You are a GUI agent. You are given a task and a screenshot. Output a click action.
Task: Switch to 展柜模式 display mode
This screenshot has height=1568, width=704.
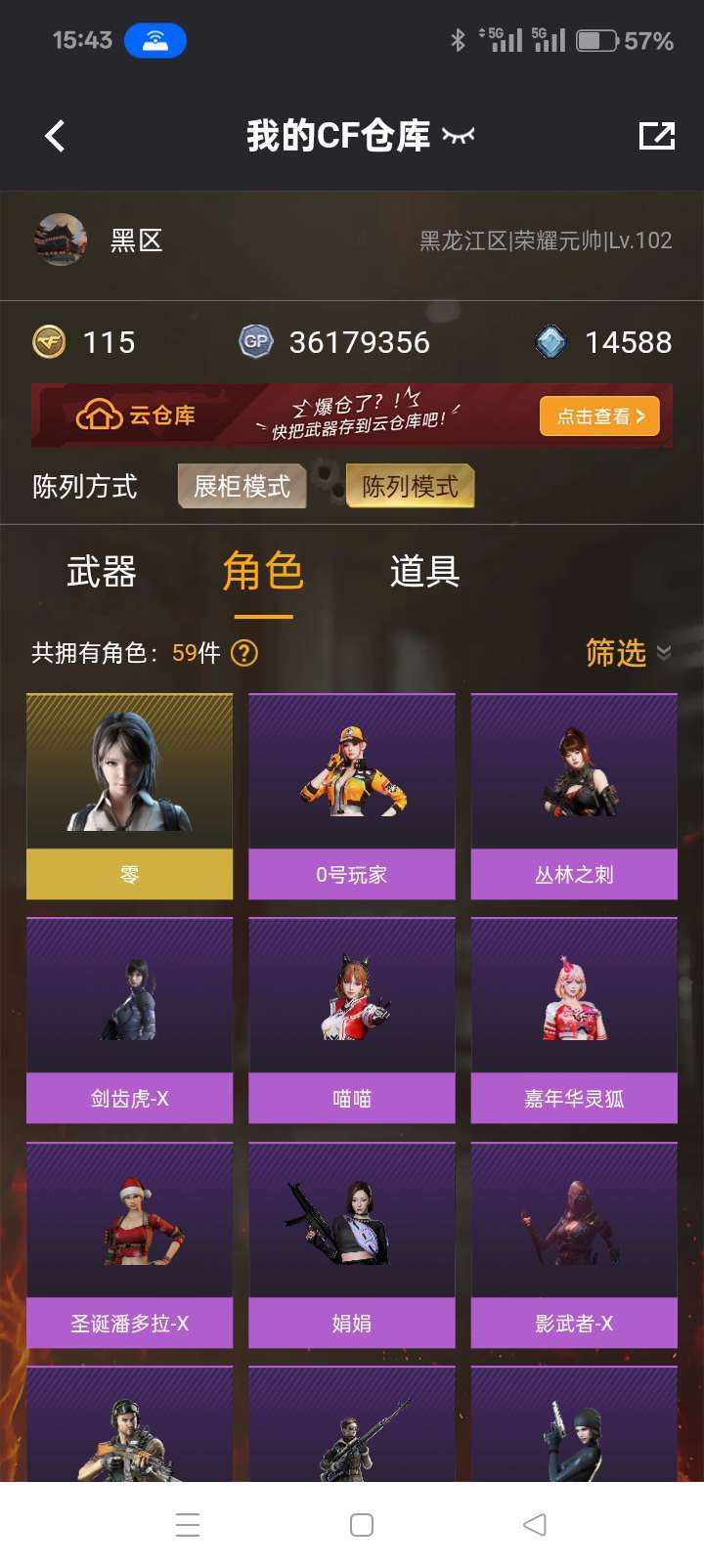[242, 486]
